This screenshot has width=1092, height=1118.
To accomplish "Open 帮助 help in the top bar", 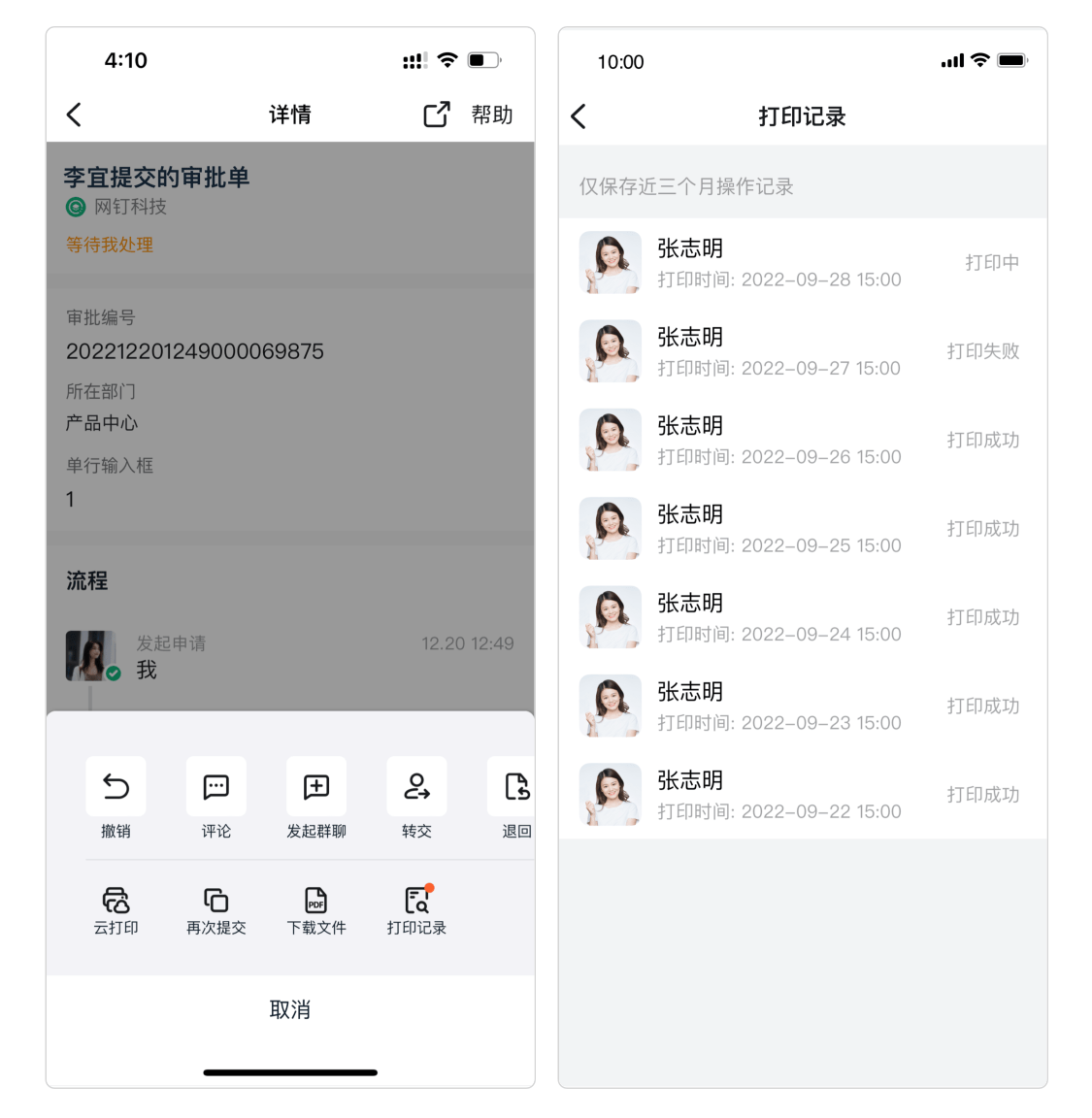I will click(x=491, y=115).
